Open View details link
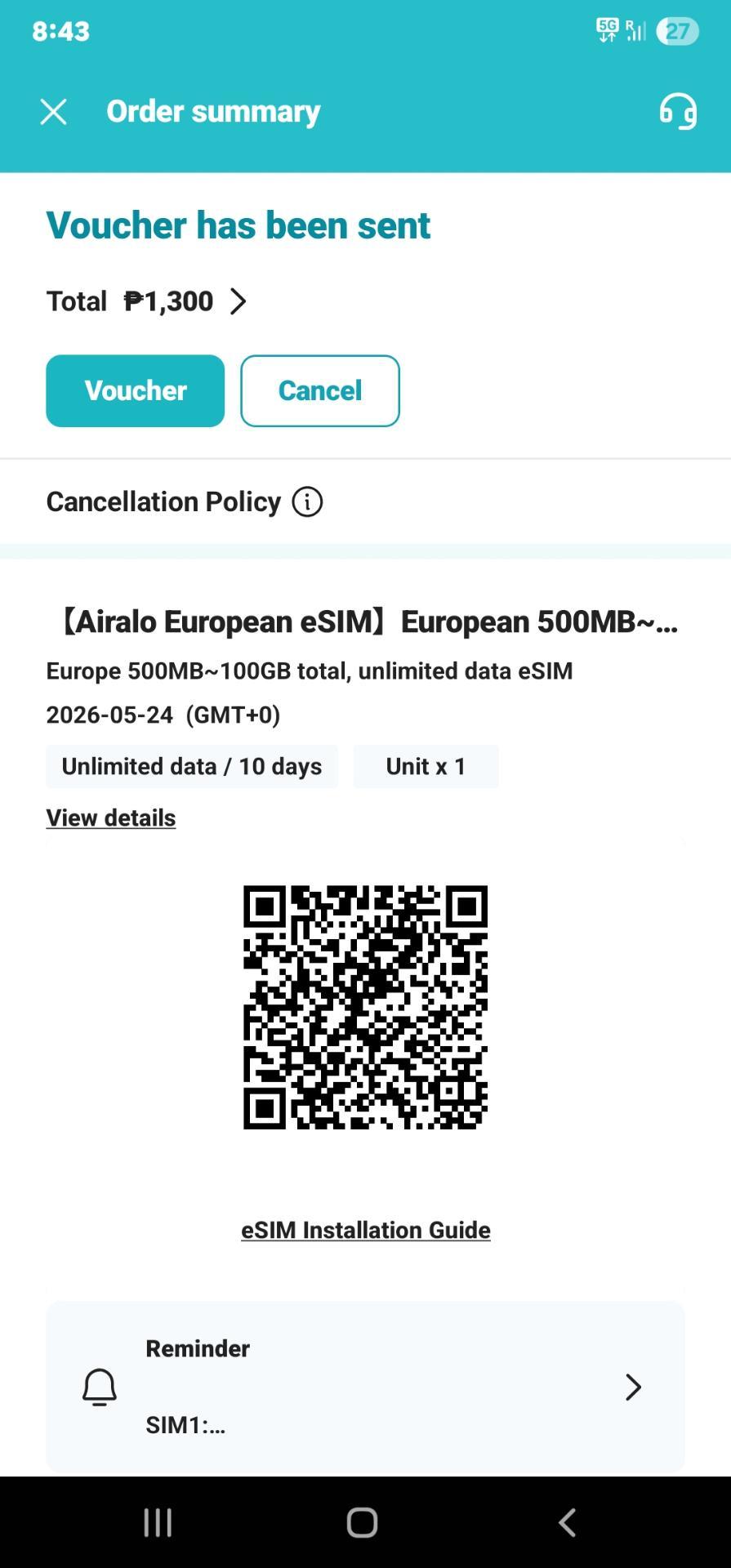 [x=111, y=817]
